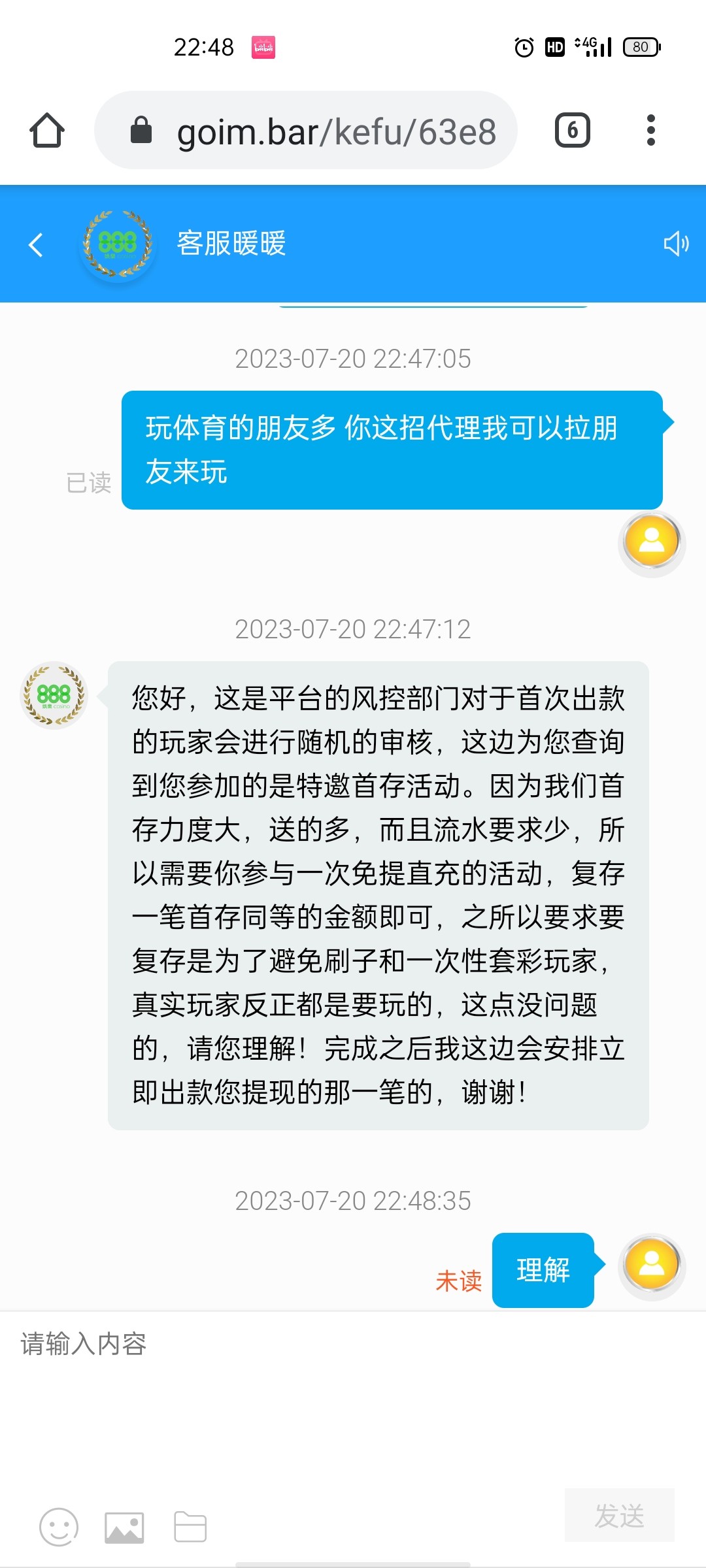Open the browser home page

tap(47, 130)
